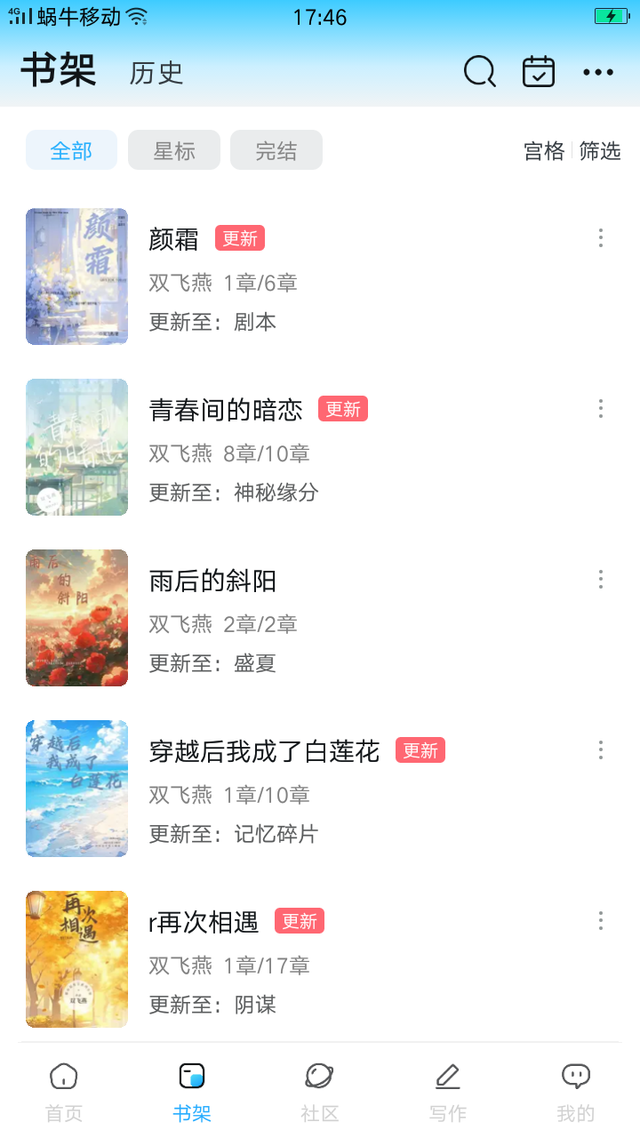Open more options for r再次相遇

coord(600,920)
